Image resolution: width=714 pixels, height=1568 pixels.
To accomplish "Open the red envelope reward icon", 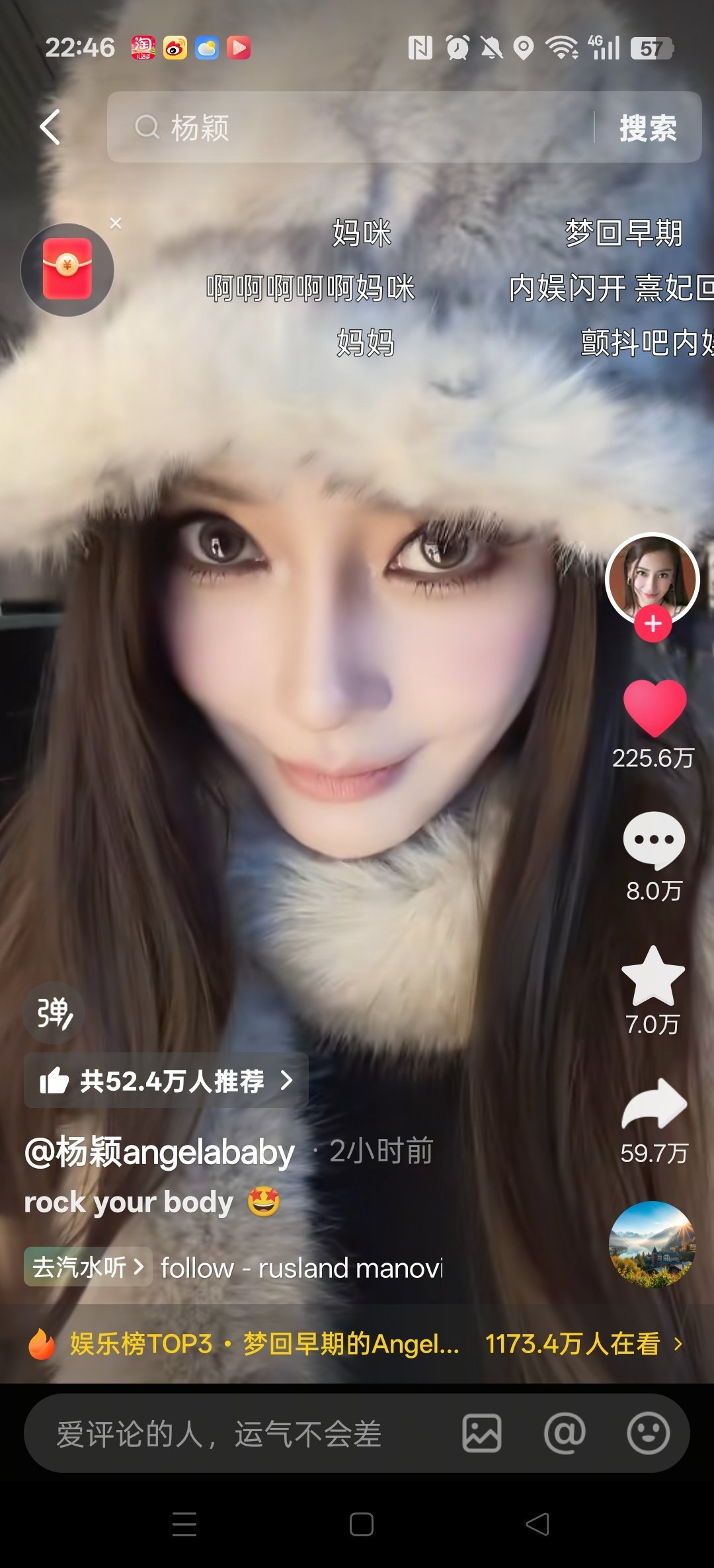I will point(66,270).
